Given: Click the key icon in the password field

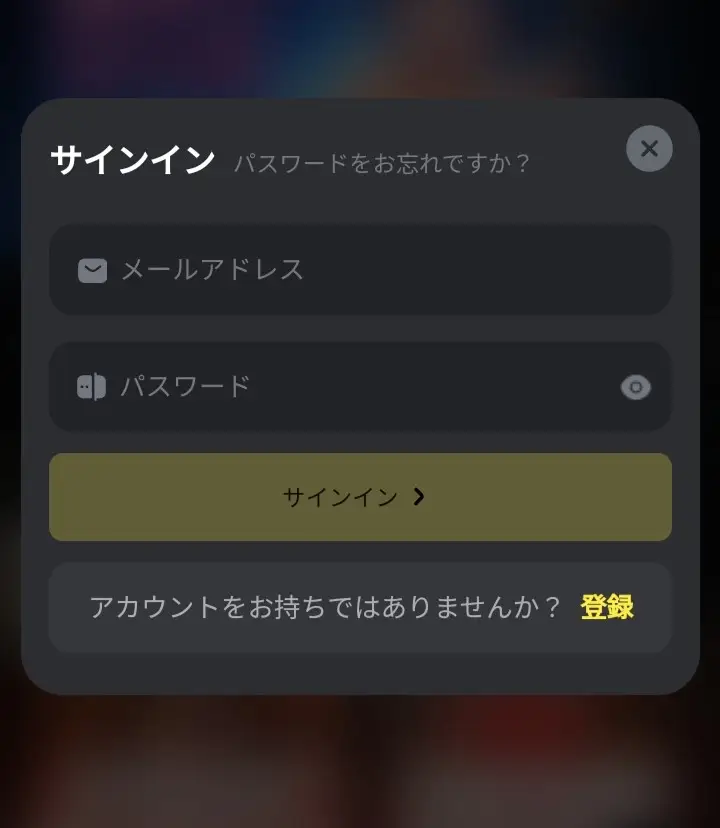Looking at the screenshot, I should [91, 387].
